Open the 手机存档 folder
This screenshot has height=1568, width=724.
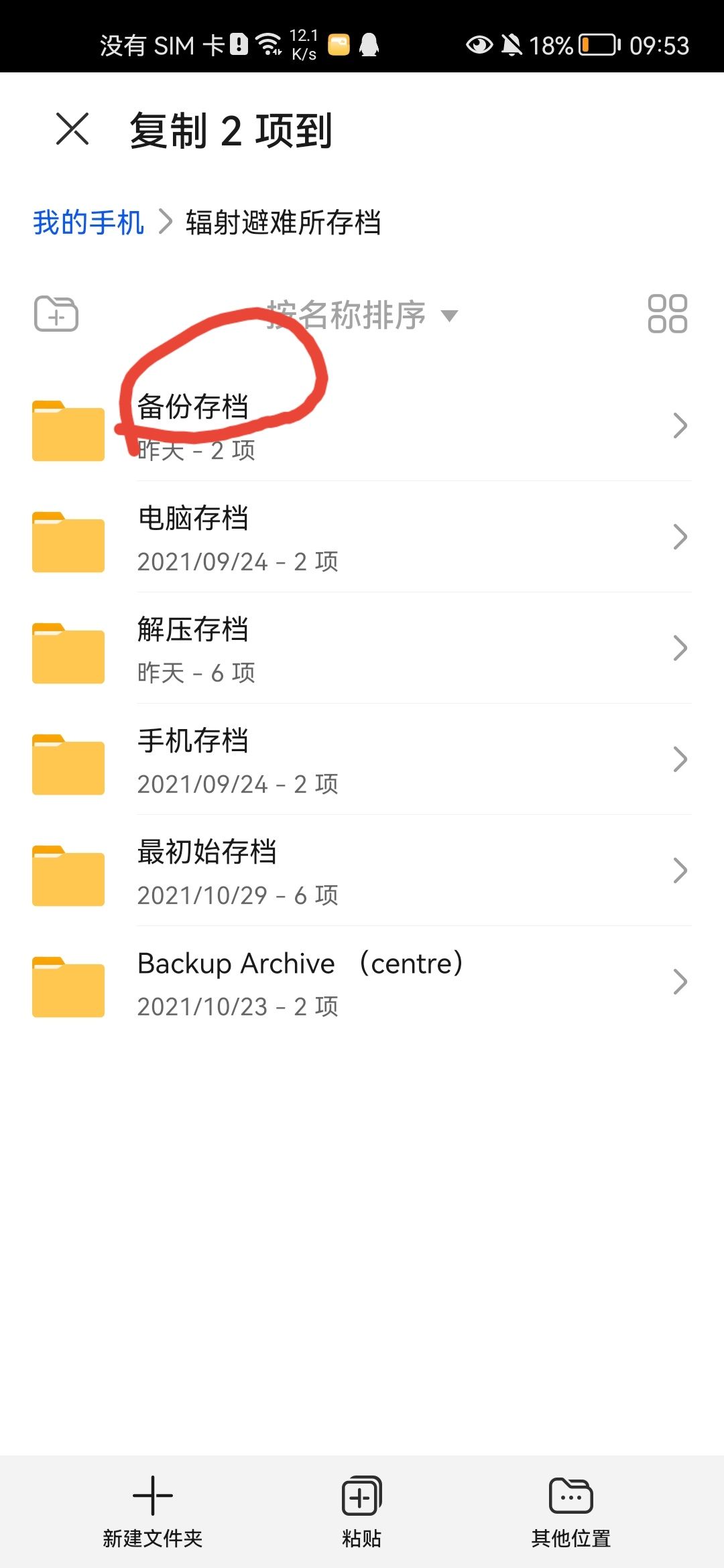coord(362,760)
